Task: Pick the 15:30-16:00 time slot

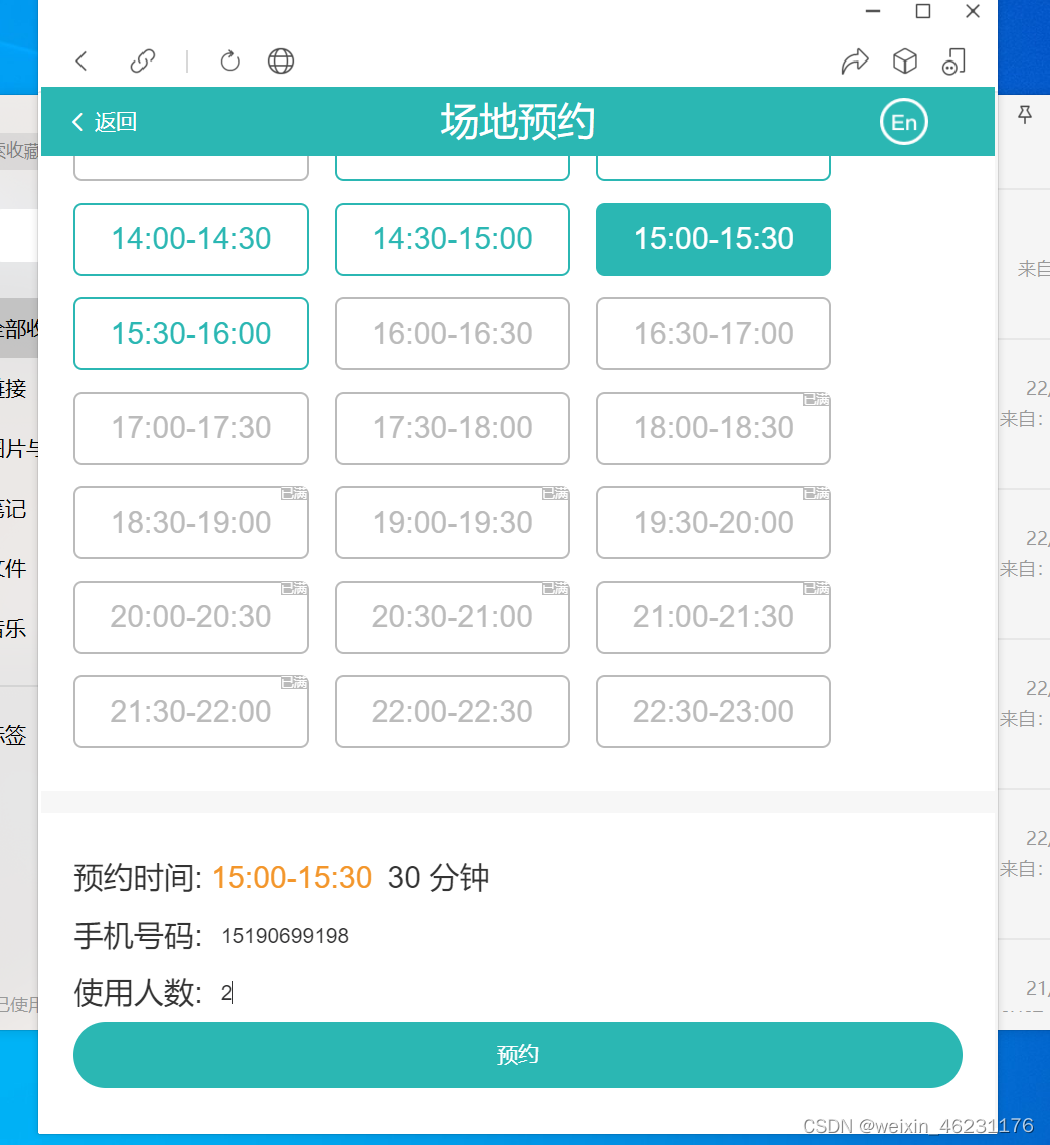Action: (x=191, y=333)
